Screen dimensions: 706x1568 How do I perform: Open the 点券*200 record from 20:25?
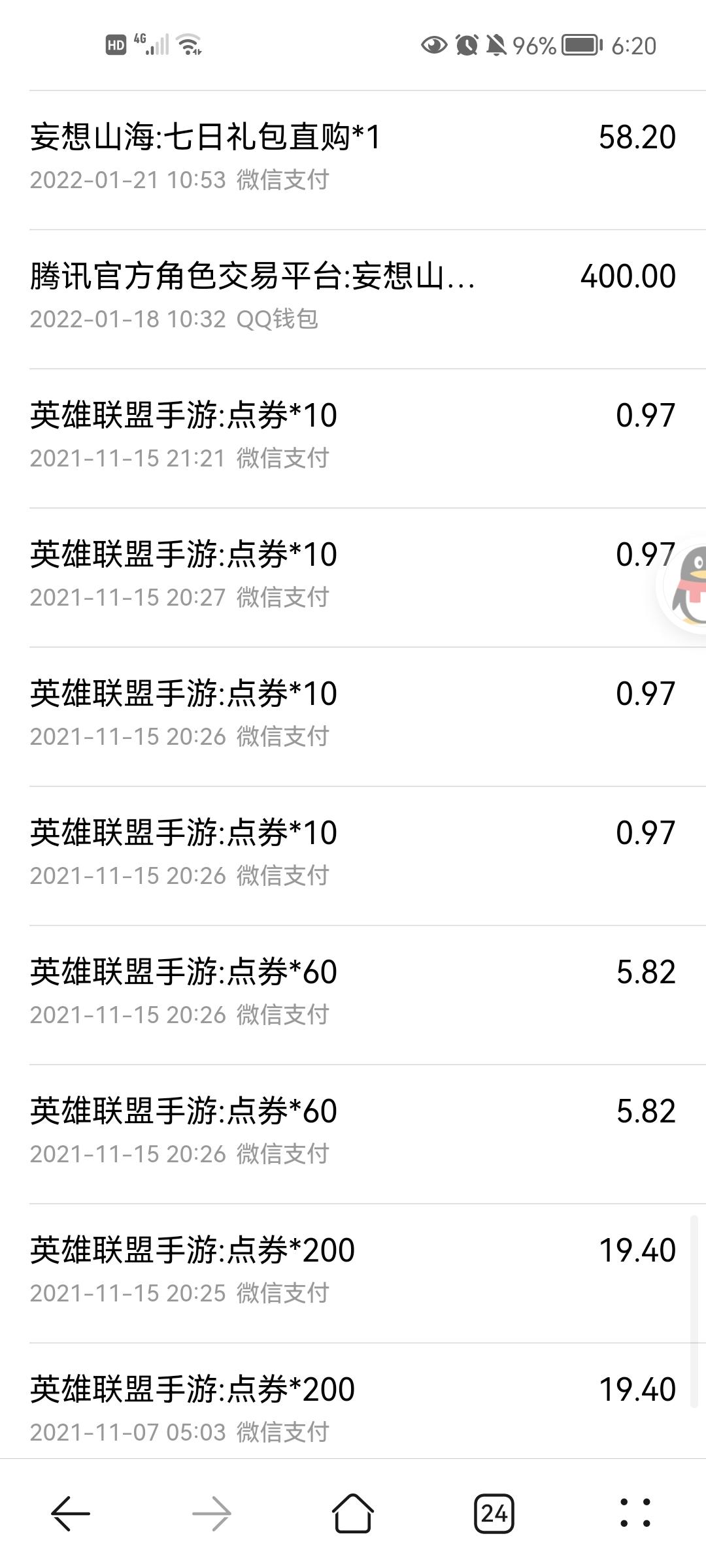click(353, 1273)
